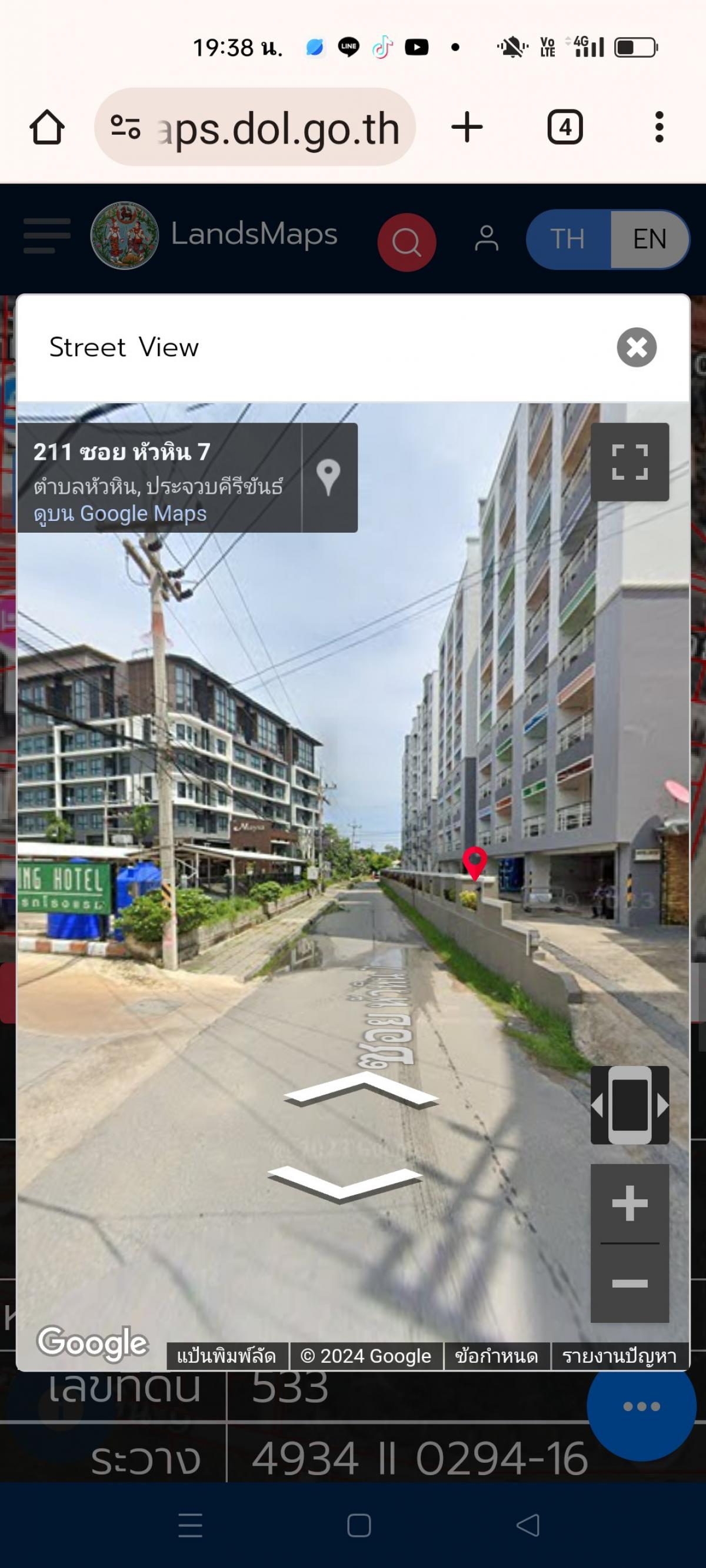706x1568 pixels.
Task: Switch language to EN
Action: [x=650, y=239]
